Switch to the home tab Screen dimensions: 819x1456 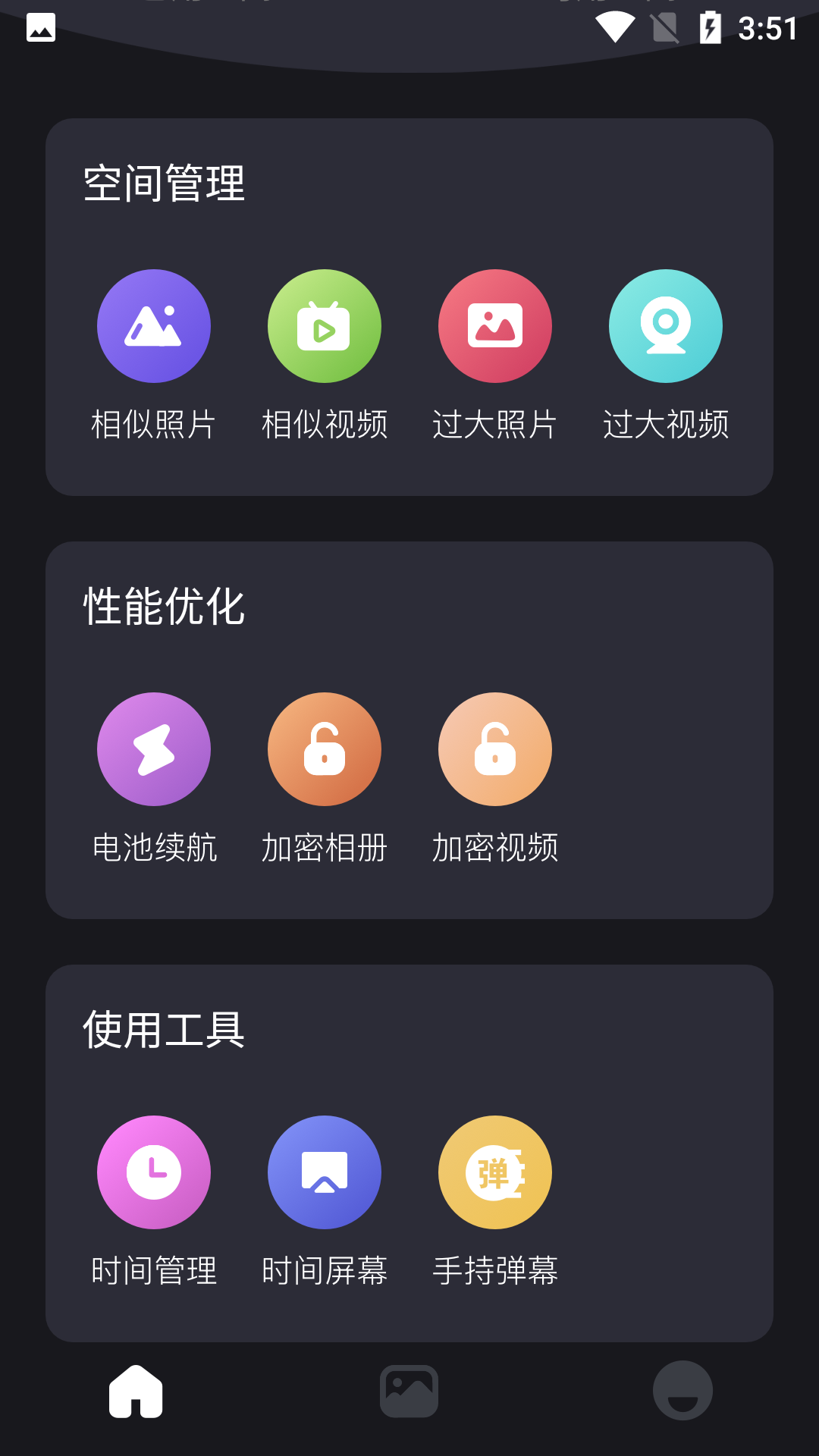point(136,1391)
